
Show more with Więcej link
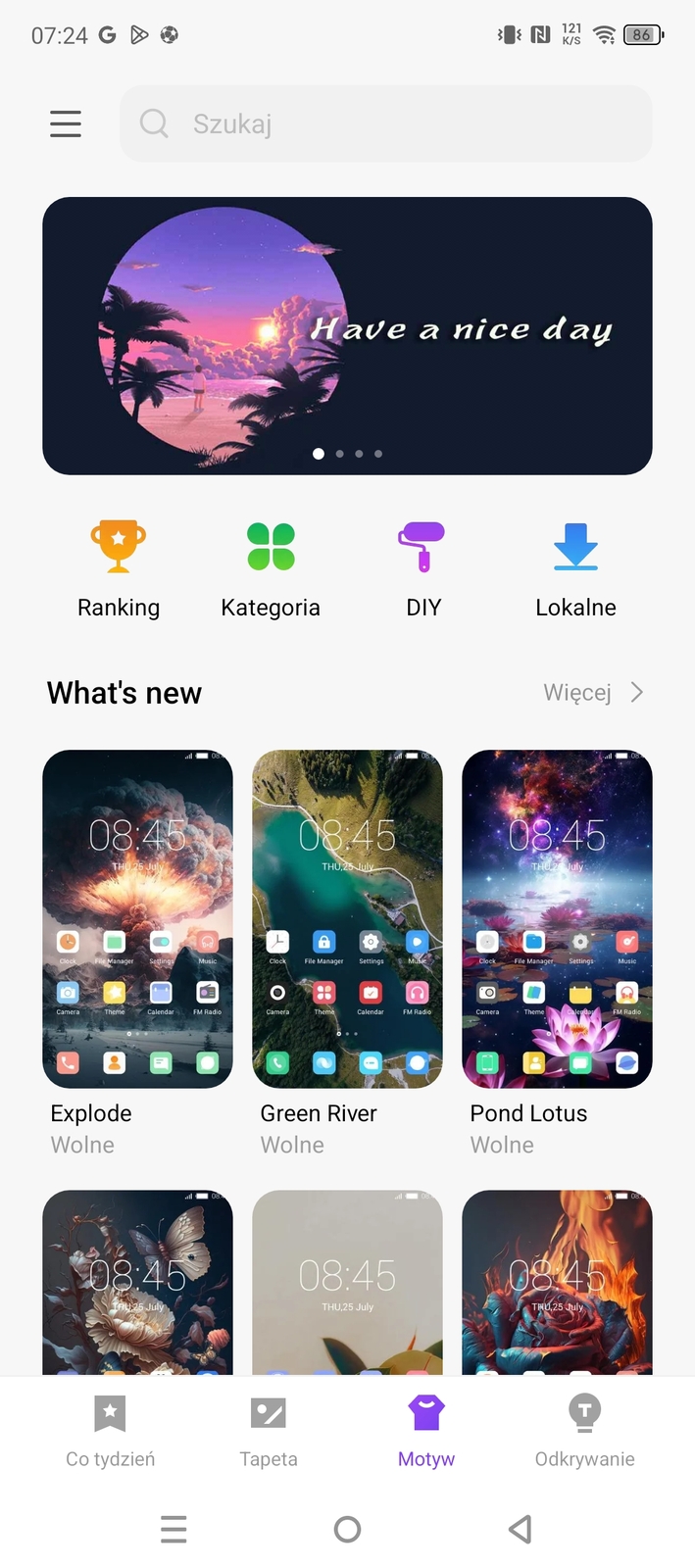[593, 693]
